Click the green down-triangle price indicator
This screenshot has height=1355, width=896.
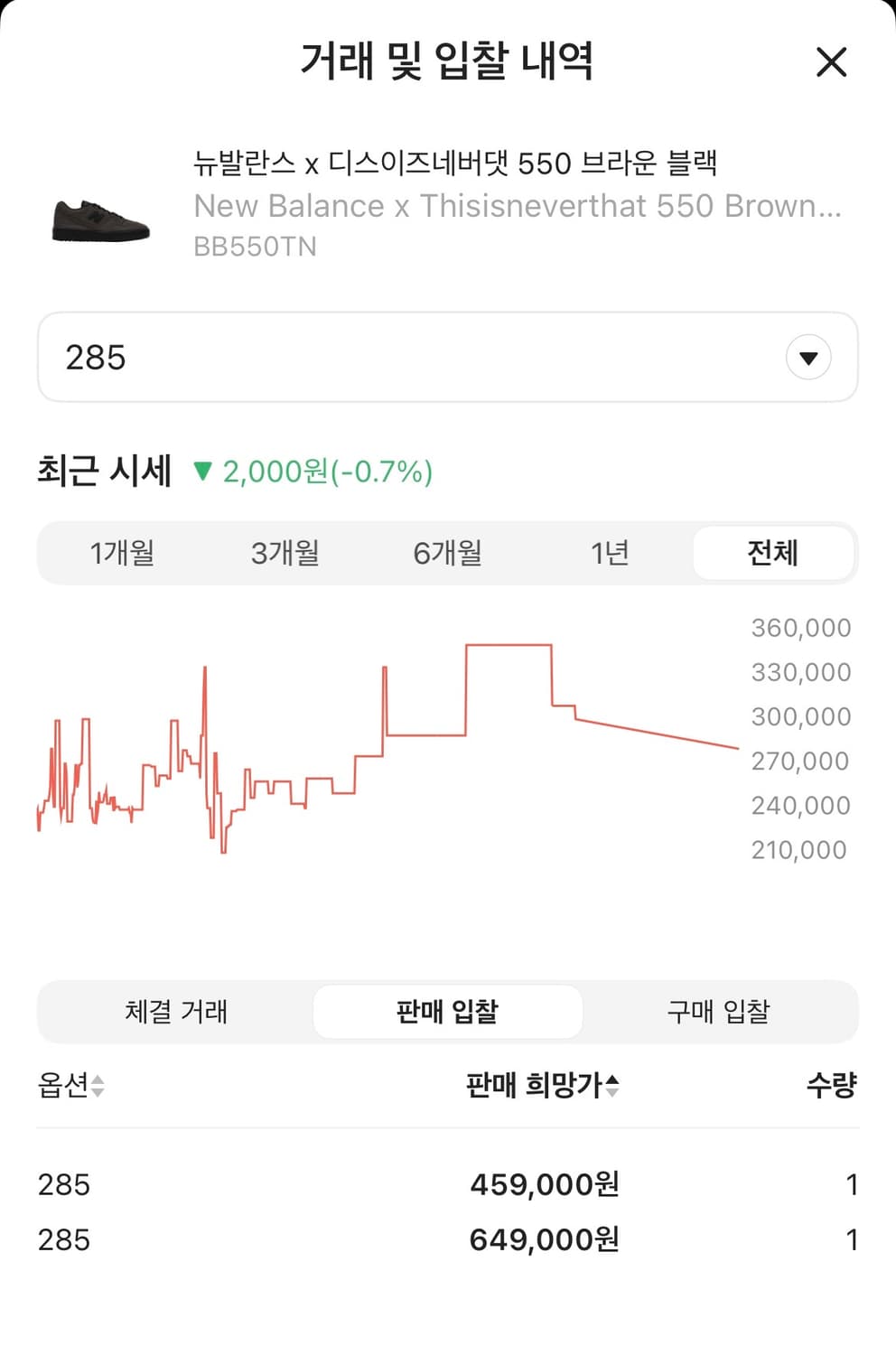(202, 470)
